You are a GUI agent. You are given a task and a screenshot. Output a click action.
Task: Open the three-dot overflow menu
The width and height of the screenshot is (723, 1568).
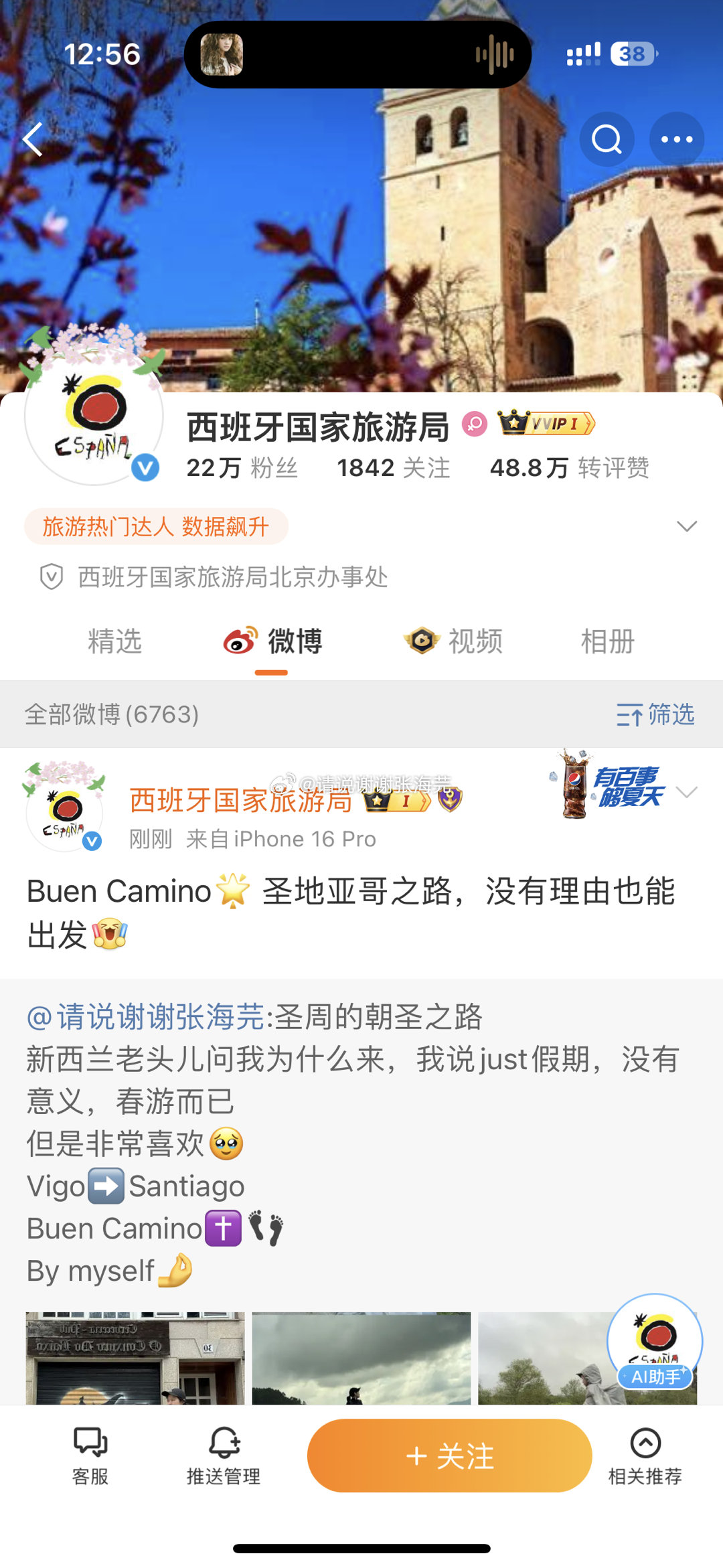[x=676, y=139]
